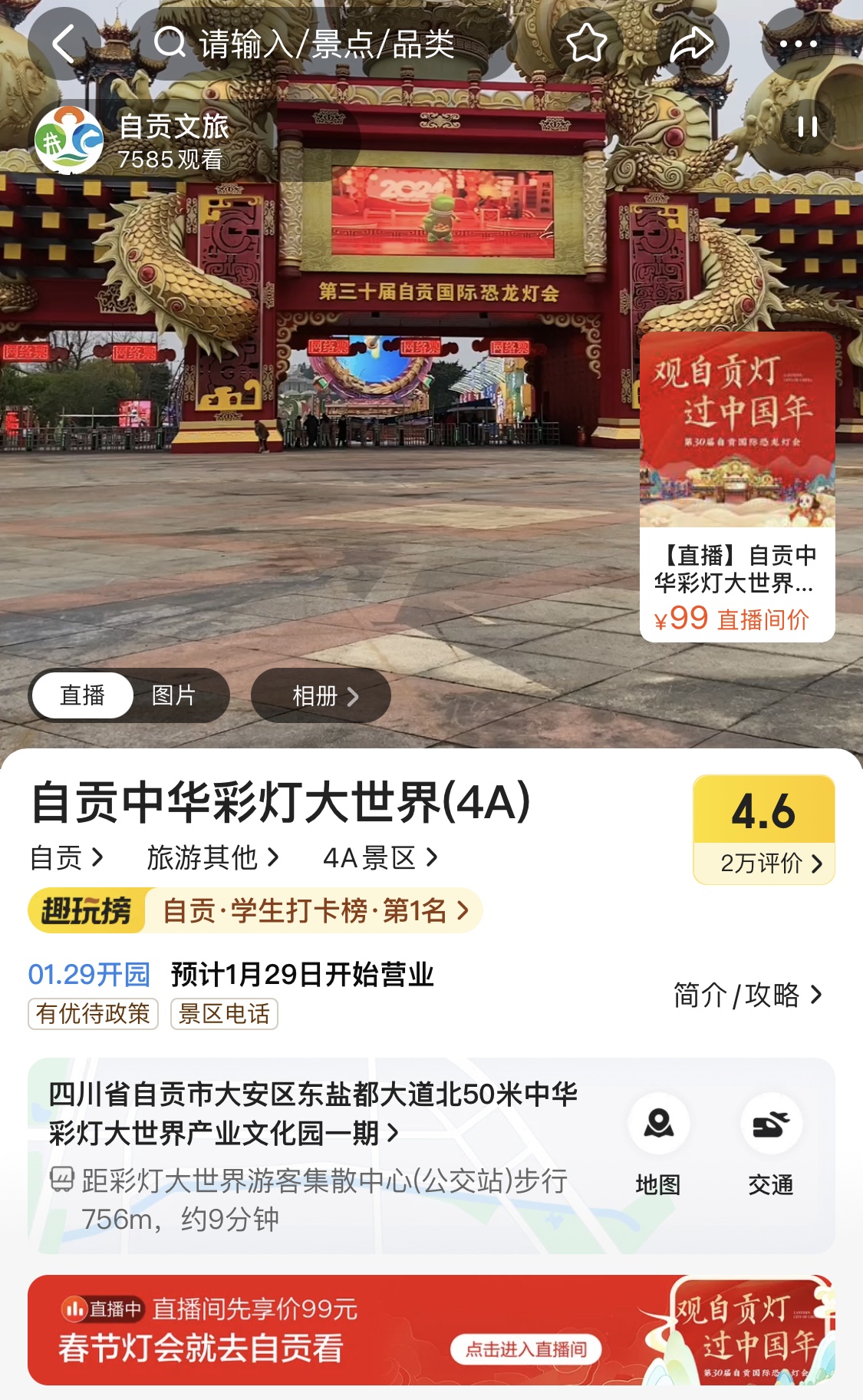Open 趣玩榜 学生打卡榜 ranking banner
The height and width of the screenshot is (1400, 863).
point(255,911)
